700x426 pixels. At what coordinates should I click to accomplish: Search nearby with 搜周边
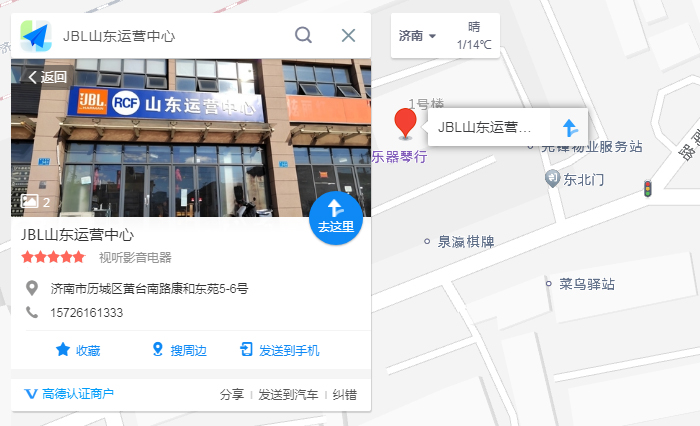coord(178,350)
